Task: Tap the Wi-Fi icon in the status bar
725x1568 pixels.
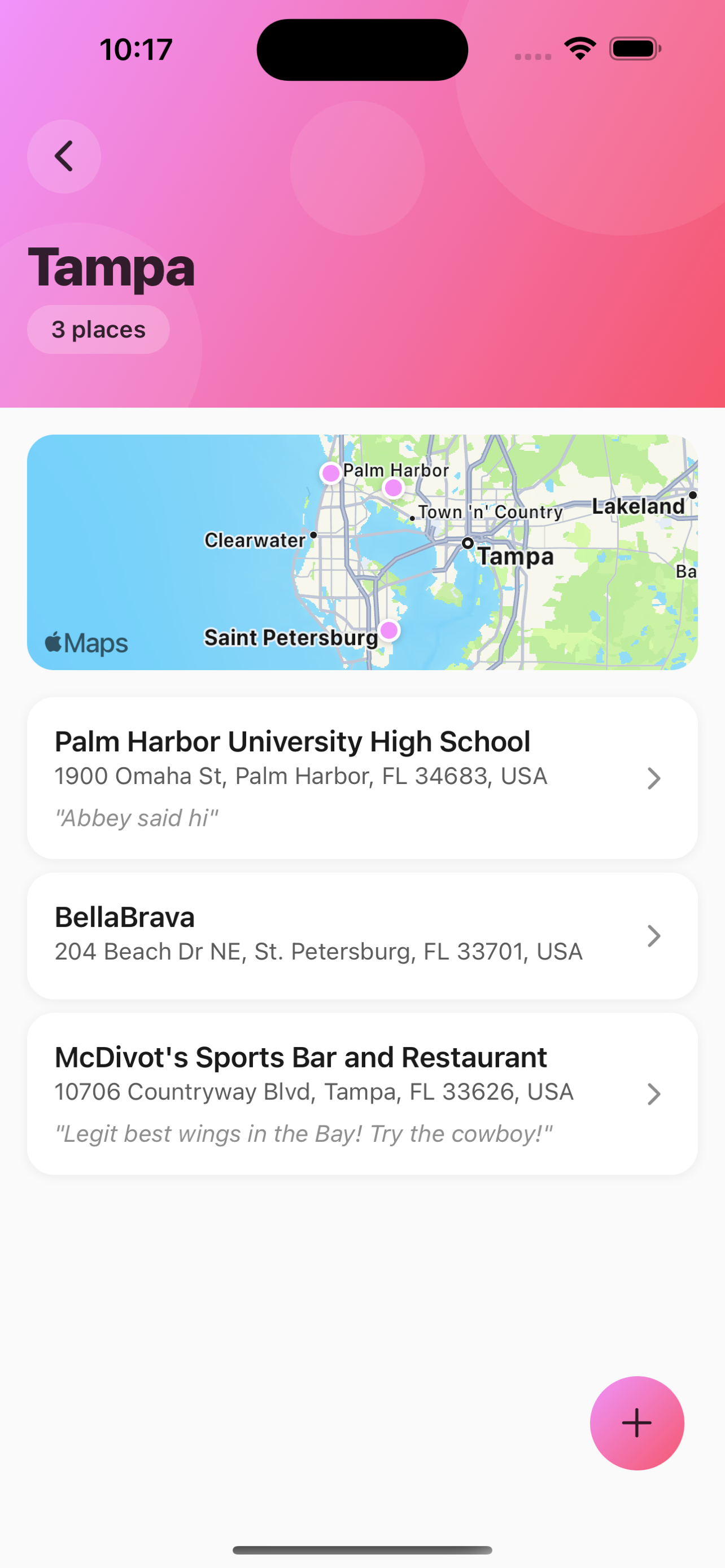Action: [x=579, y=49]
